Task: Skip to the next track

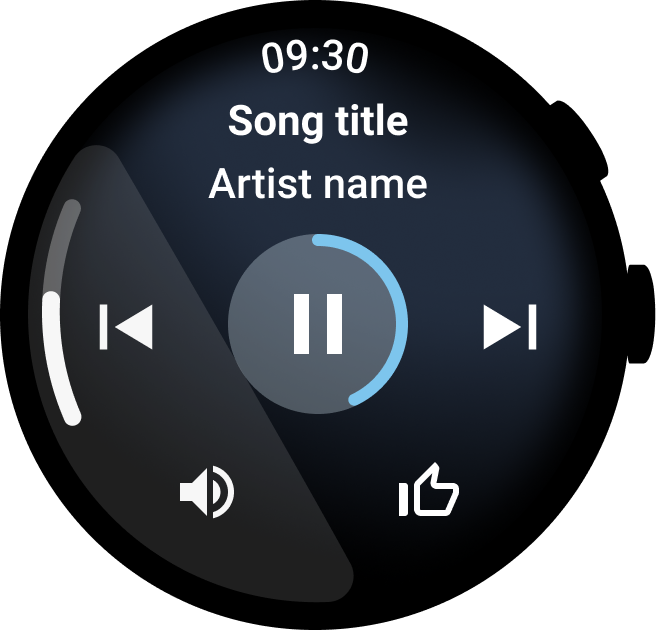Action: pyautogui.click(x=510, y=327)
